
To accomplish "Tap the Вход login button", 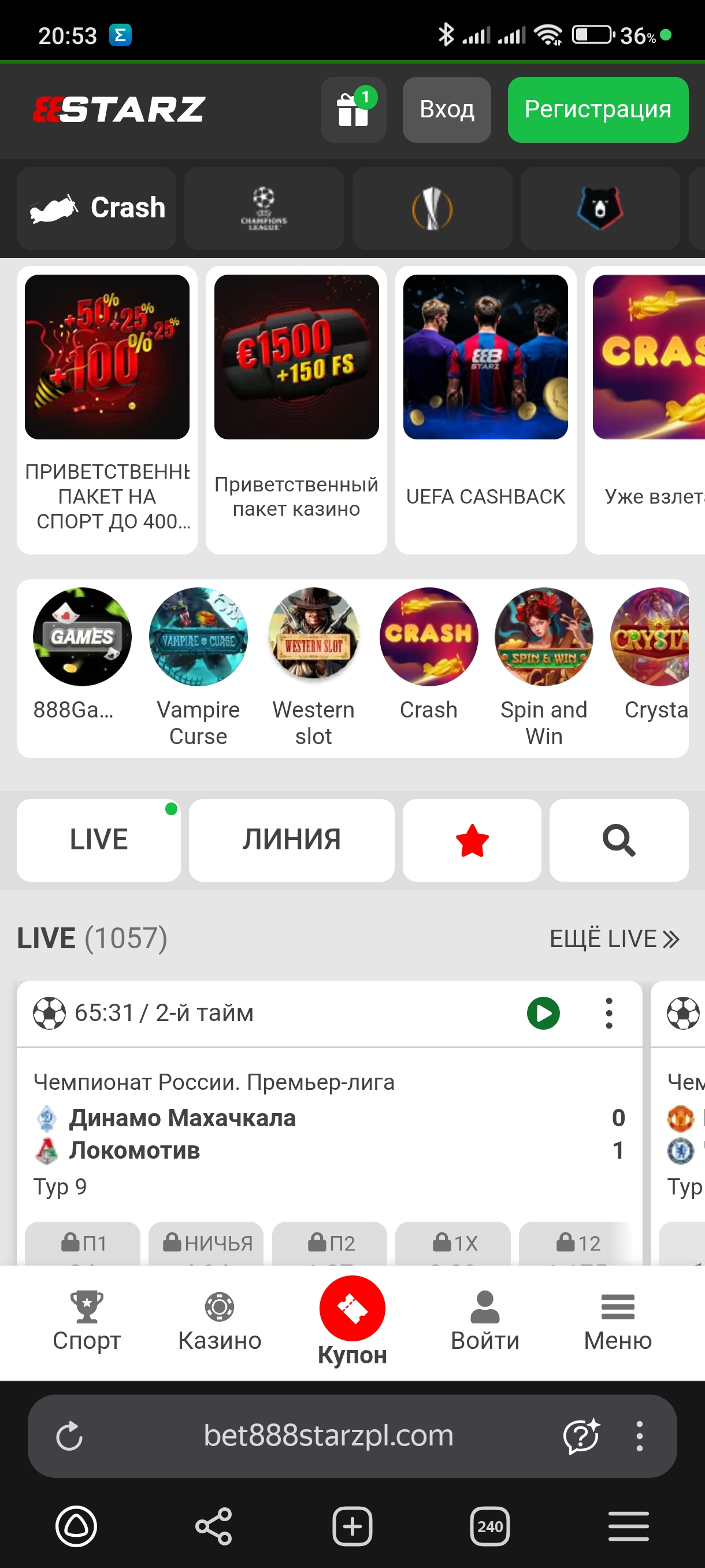I will coord(447,110).
